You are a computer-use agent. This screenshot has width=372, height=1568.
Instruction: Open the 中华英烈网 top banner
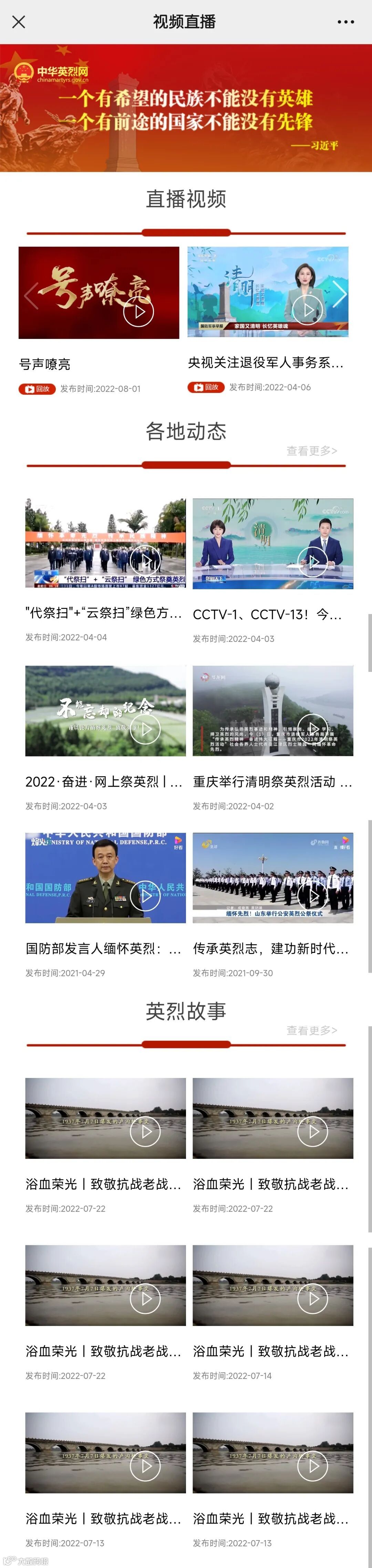186,108
